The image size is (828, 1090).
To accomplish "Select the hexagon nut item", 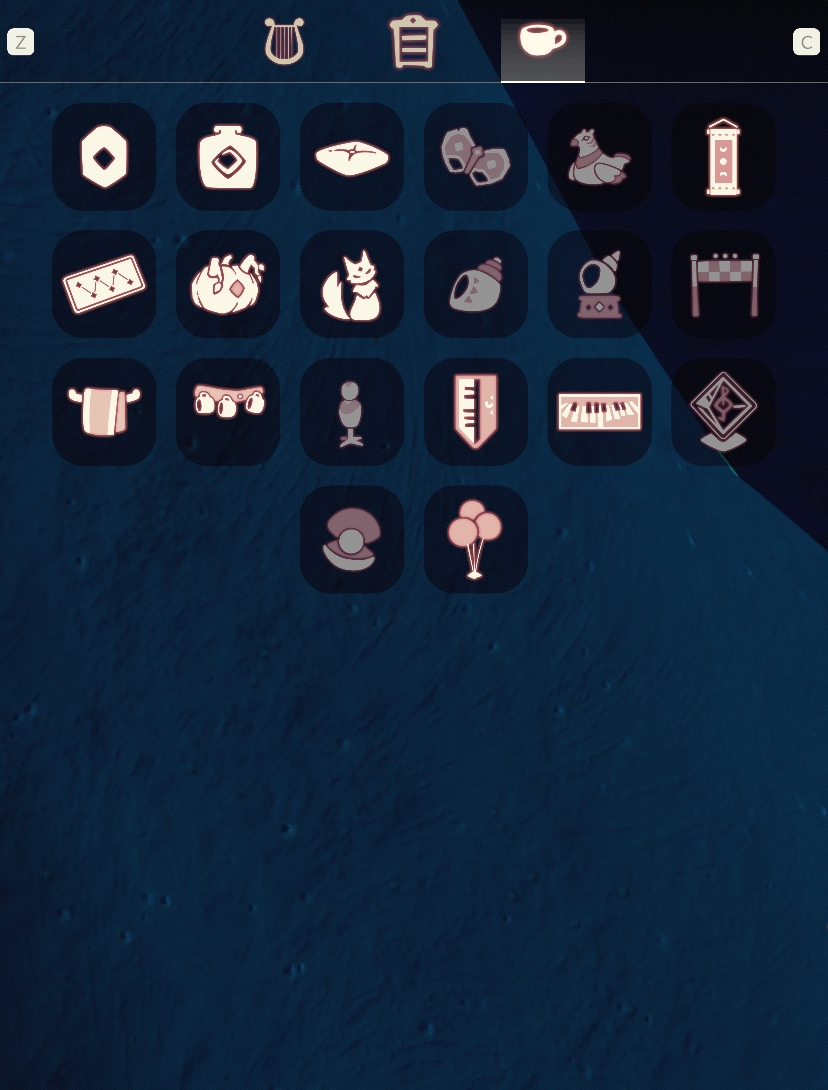I will (104, 157).
